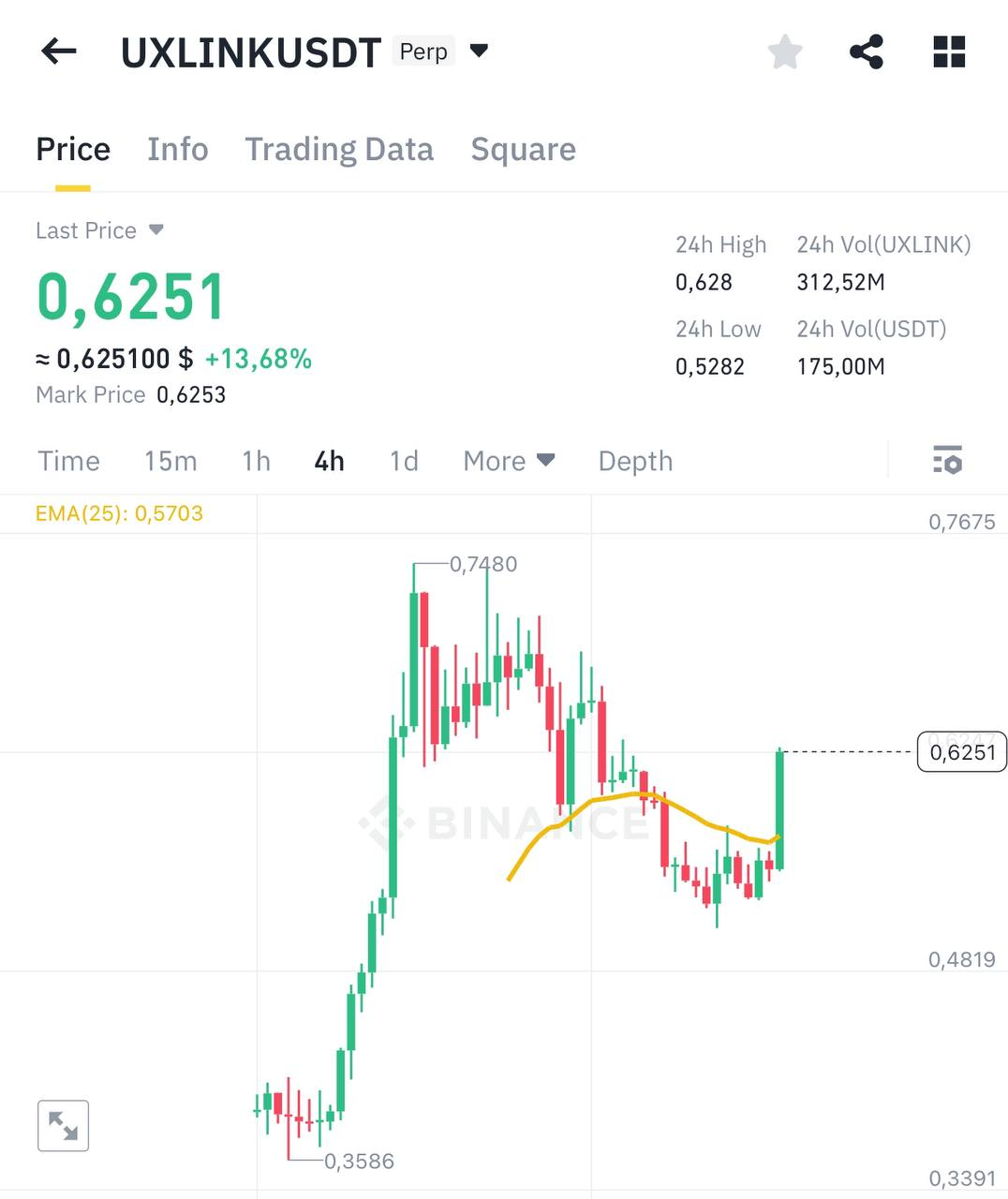Expand the chart to fullscreen
The height and width of the screenshot is (1199, 1008).
[x=63, y=1125]
